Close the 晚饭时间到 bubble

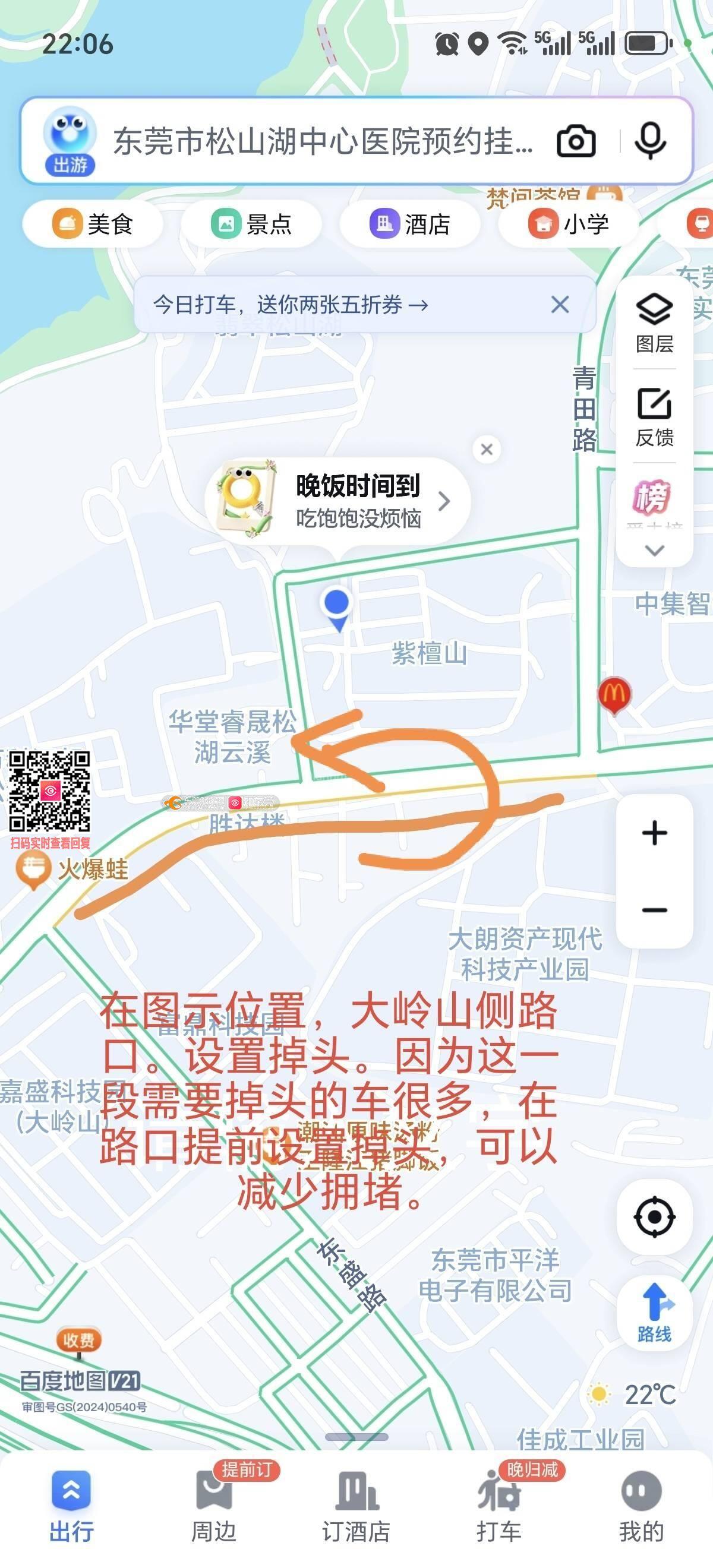coord(487,450)
